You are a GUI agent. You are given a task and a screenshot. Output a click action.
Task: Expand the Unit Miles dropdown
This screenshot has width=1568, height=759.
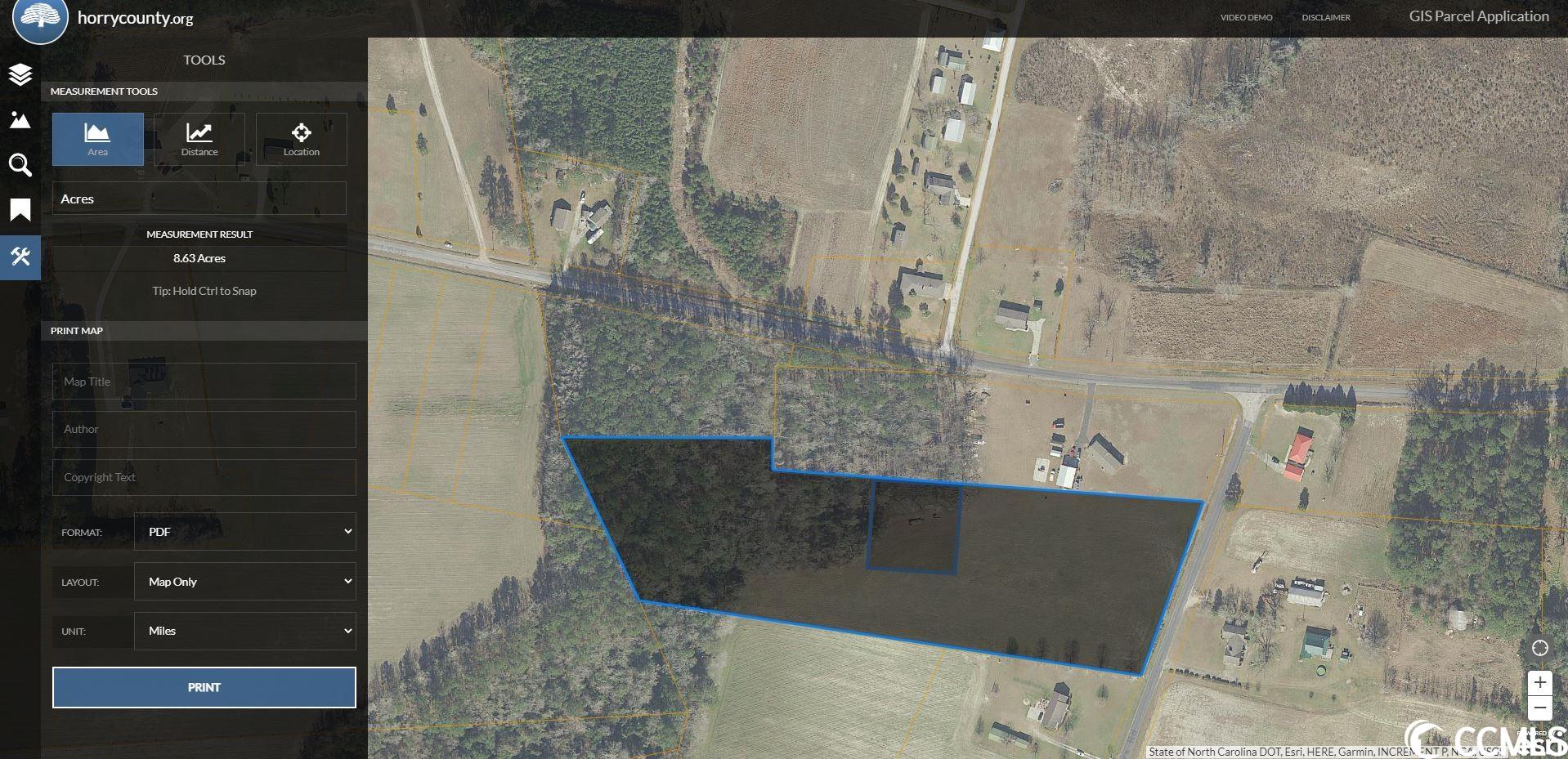click(x=245, y=631)
